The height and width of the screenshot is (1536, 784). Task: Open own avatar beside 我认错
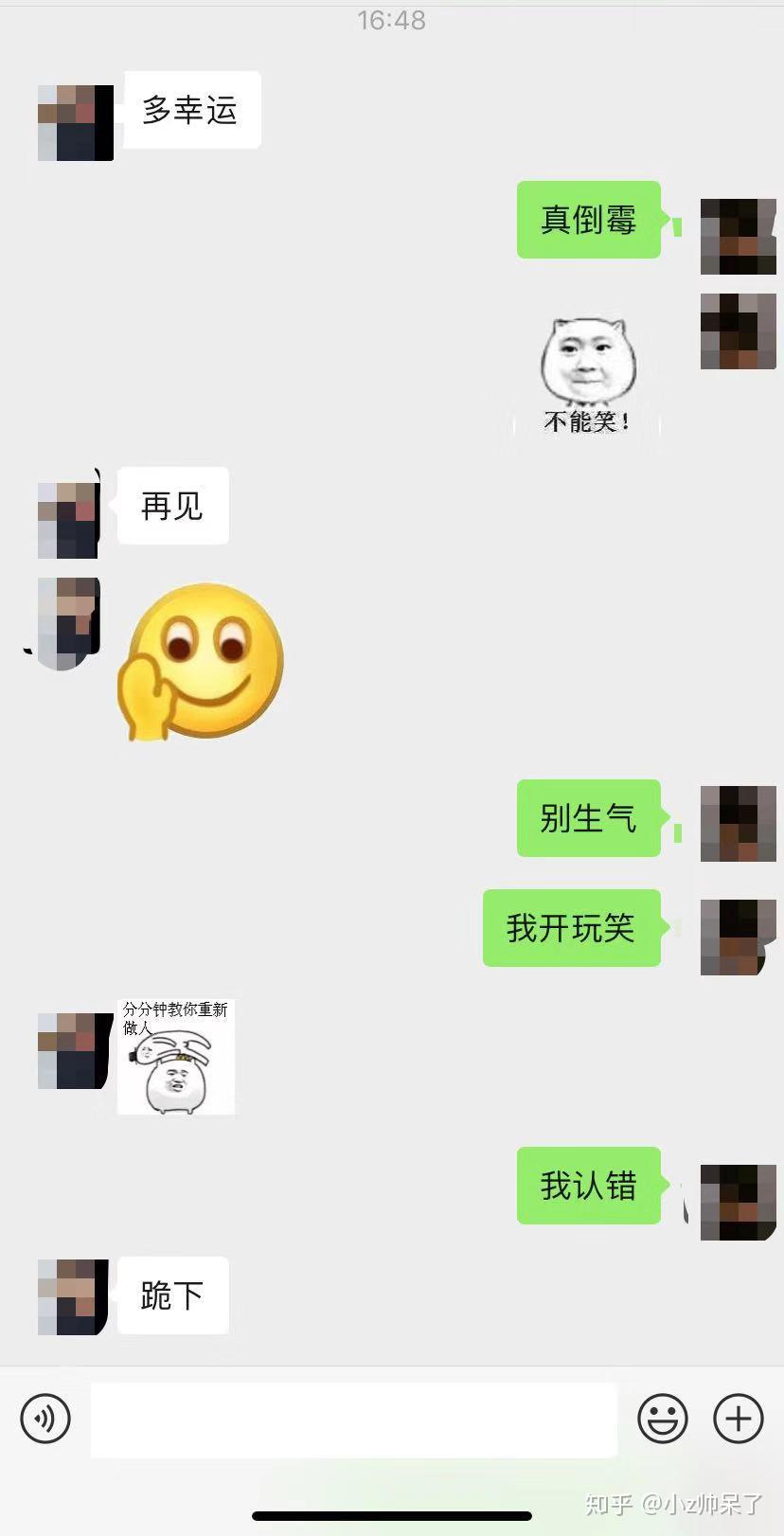point(738,1203)
